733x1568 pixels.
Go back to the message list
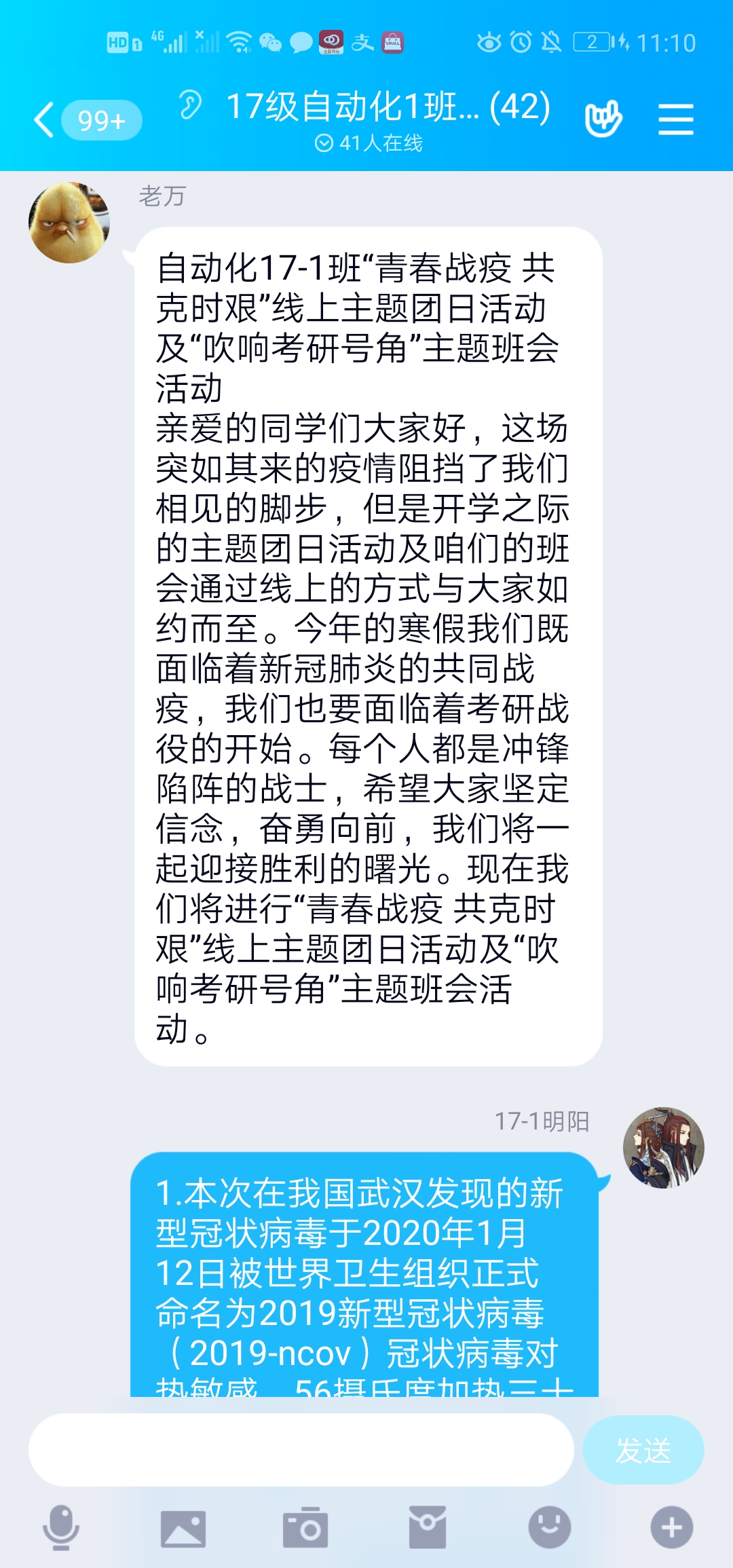point(45,120)
